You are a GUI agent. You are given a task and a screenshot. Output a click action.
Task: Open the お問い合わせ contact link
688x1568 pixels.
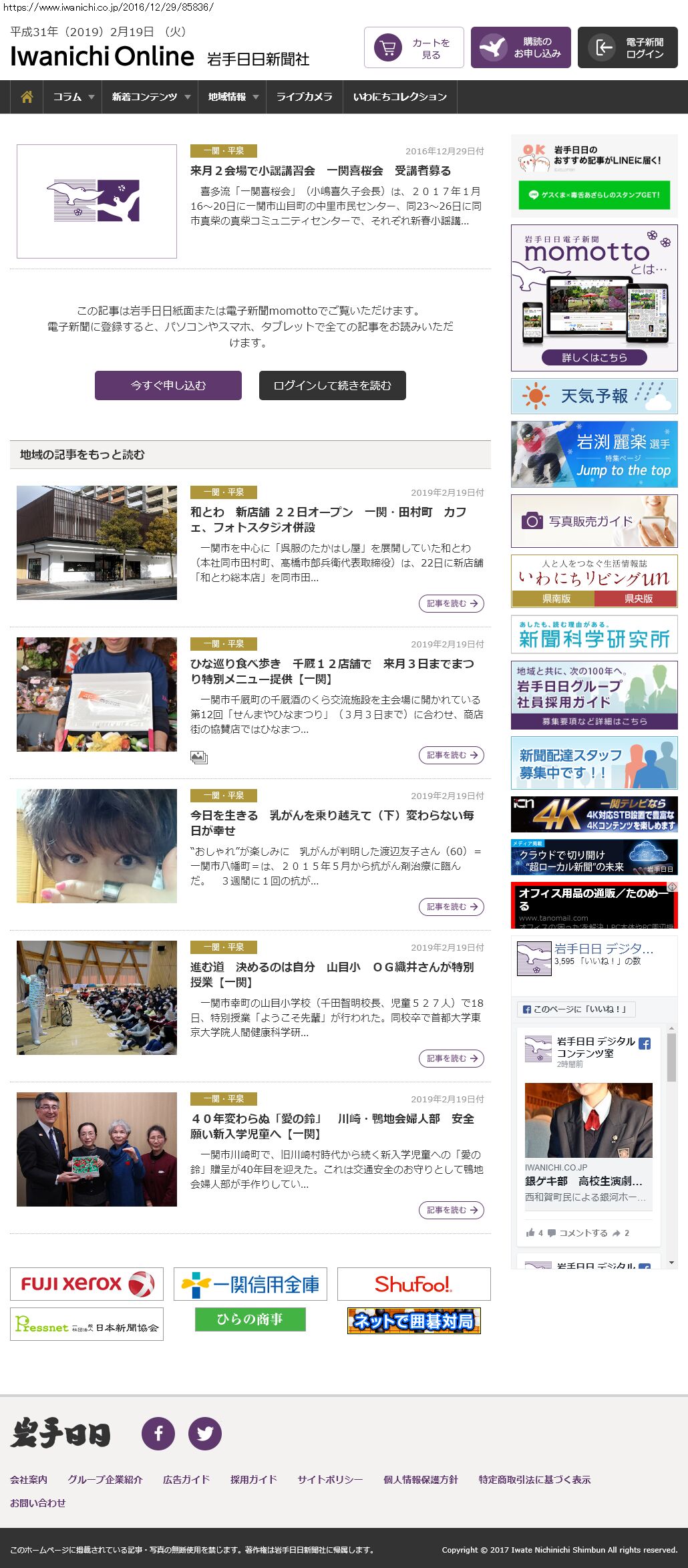click(38, 1503)
